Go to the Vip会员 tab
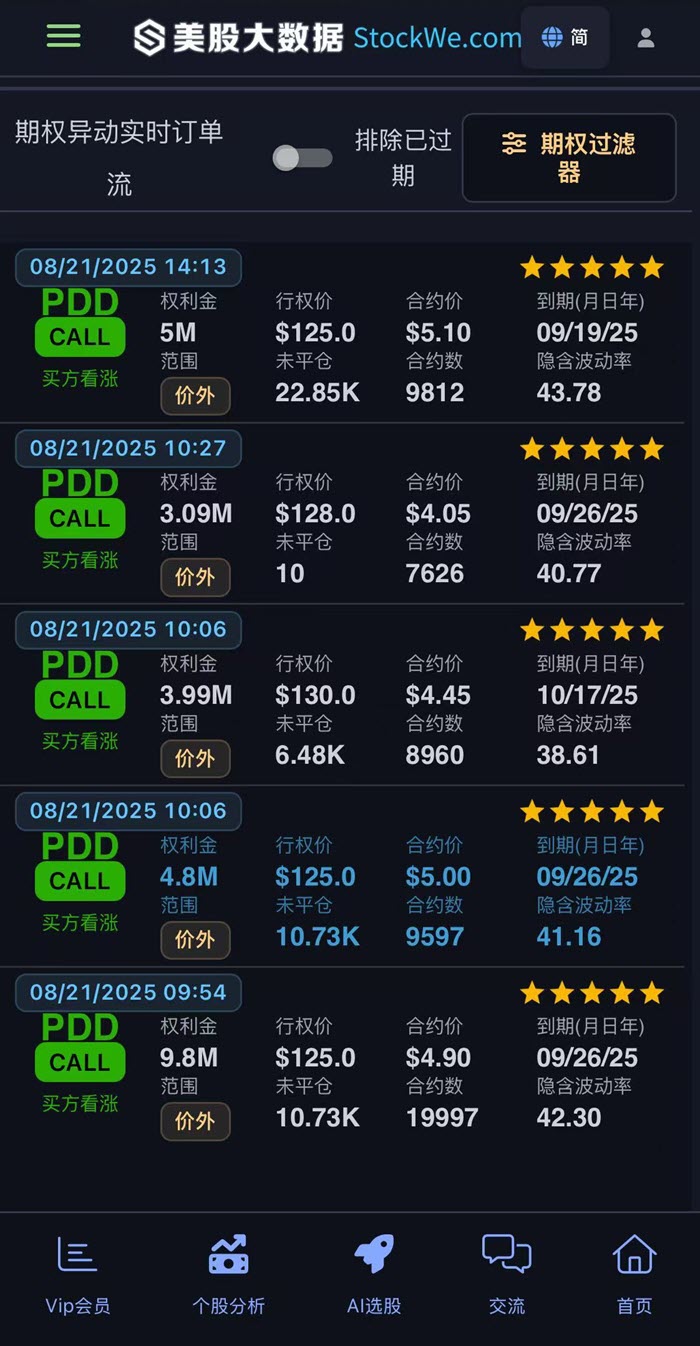The height and width of the screenshot is (1346, 700). click(x=77, y=1275)
